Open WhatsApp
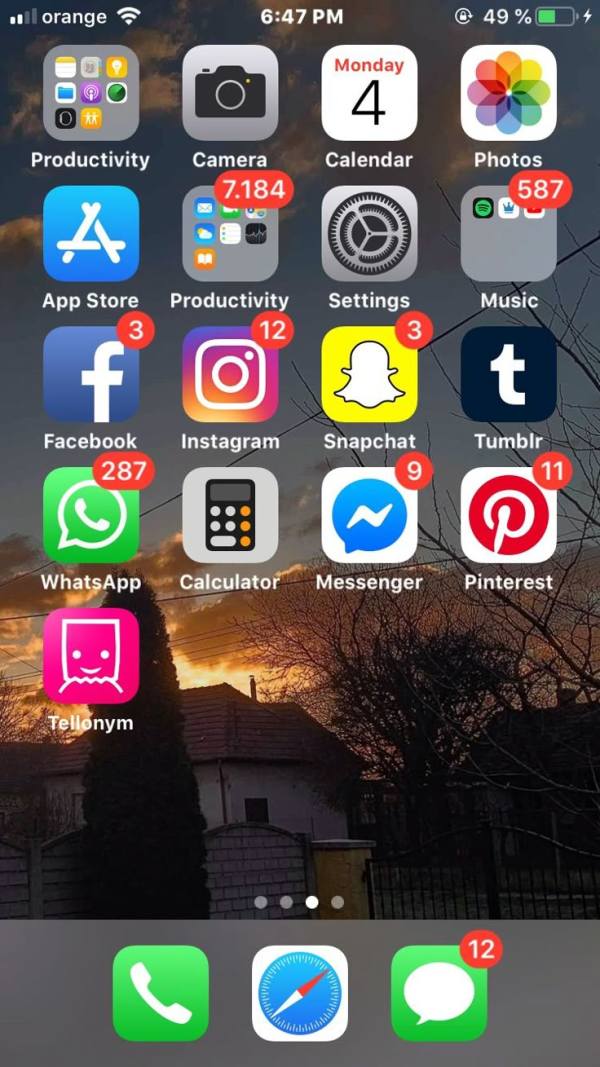Image resolution: width=600 pixels, height=1067 pixels. coord(91,515)
